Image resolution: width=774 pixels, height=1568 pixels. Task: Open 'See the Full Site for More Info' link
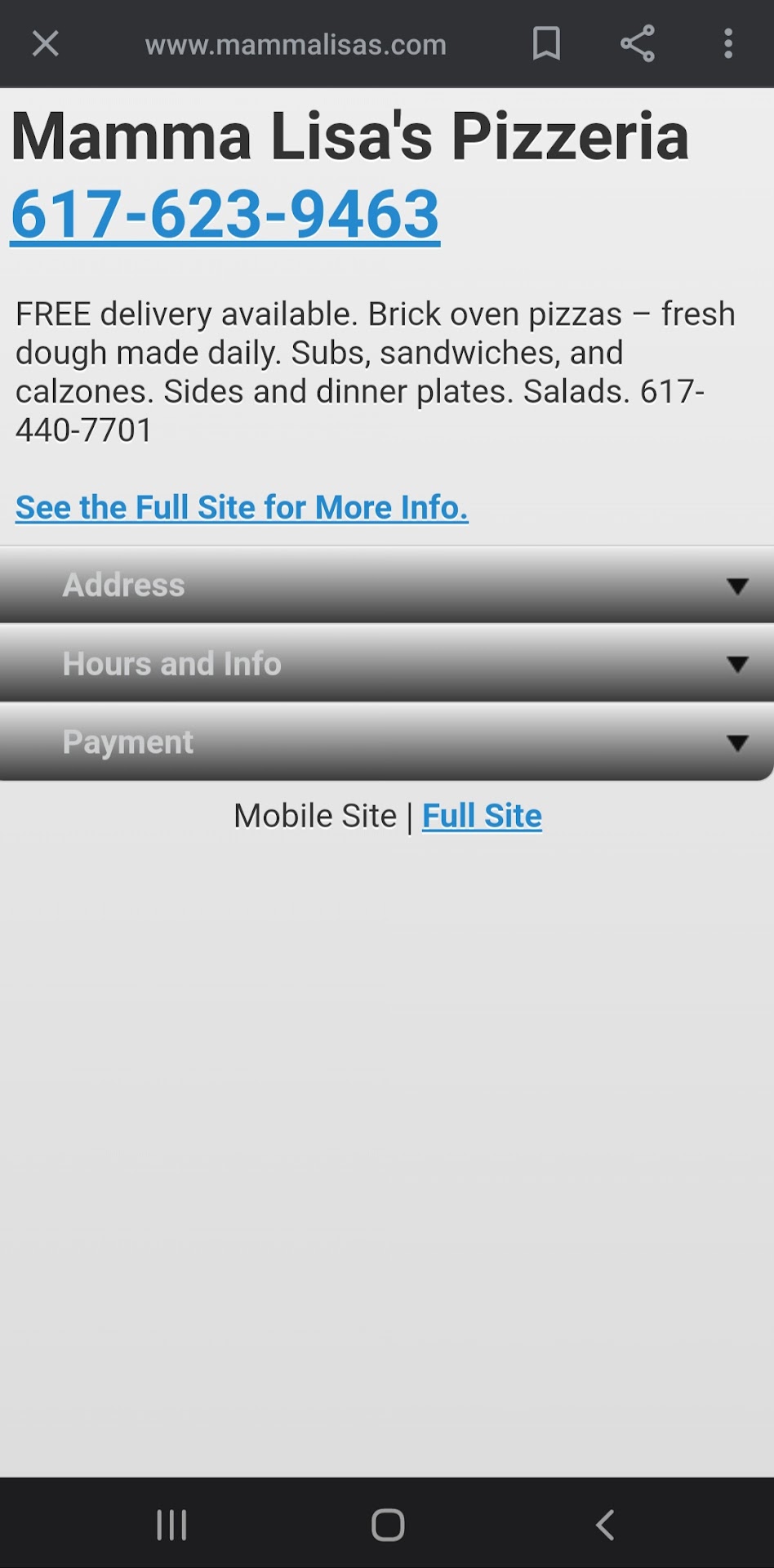[x=242, y=507]
